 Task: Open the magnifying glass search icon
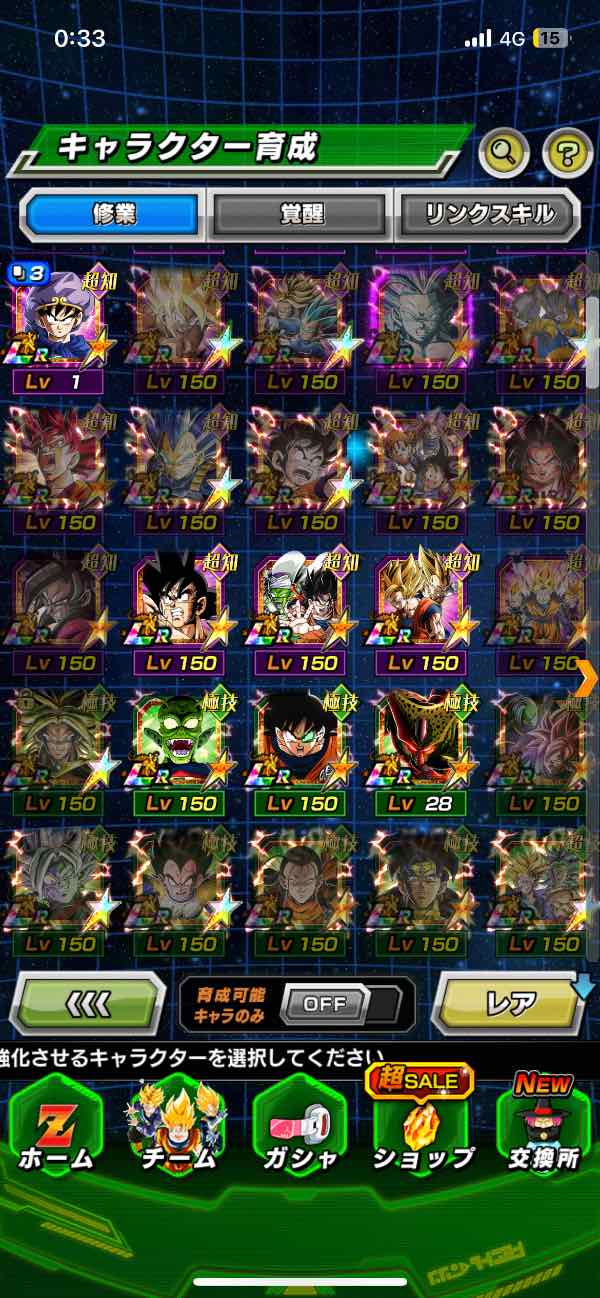[x=504, y=153]
